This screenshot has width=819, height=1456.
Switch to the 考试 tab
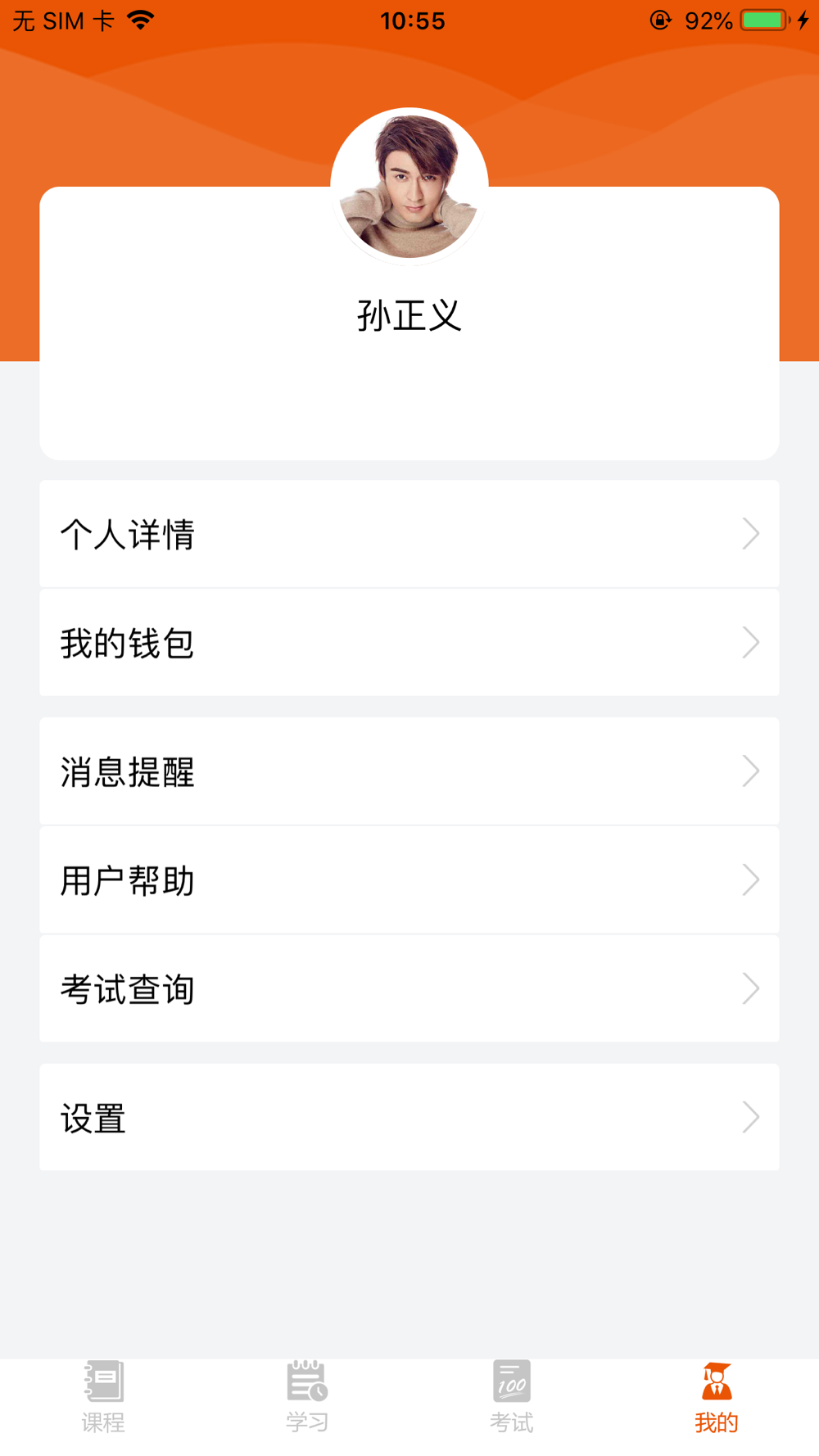[512, 1397]
